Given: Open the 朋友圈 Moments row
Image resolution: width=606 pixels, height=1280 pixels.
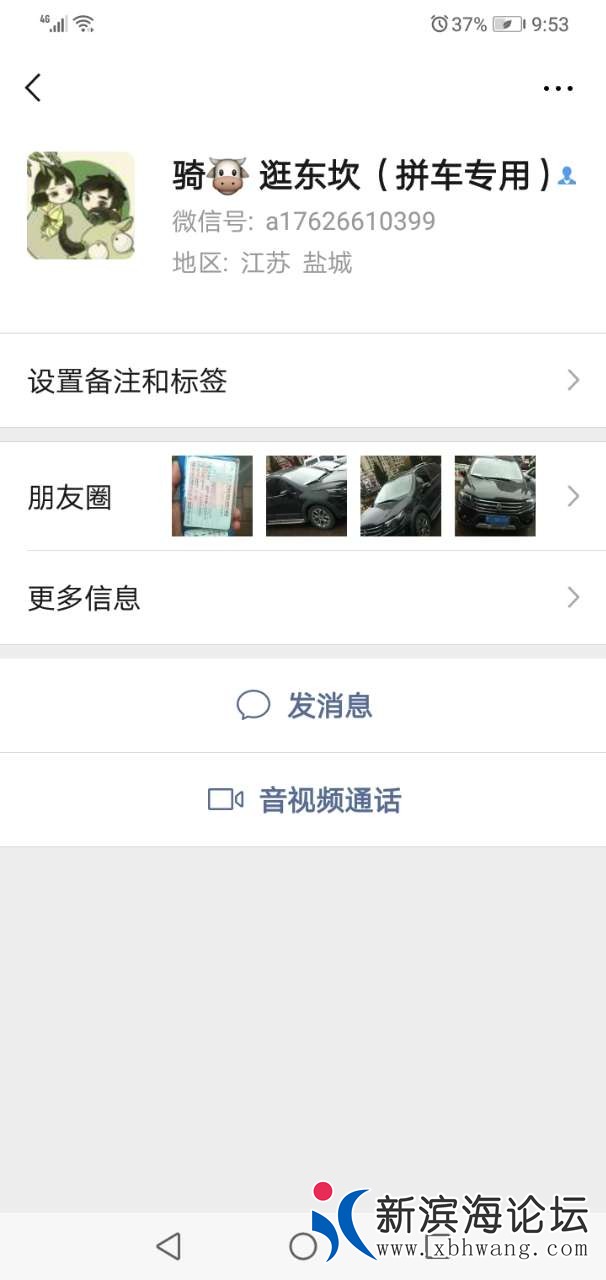Looking at the screenshot, I should (303, 497).
